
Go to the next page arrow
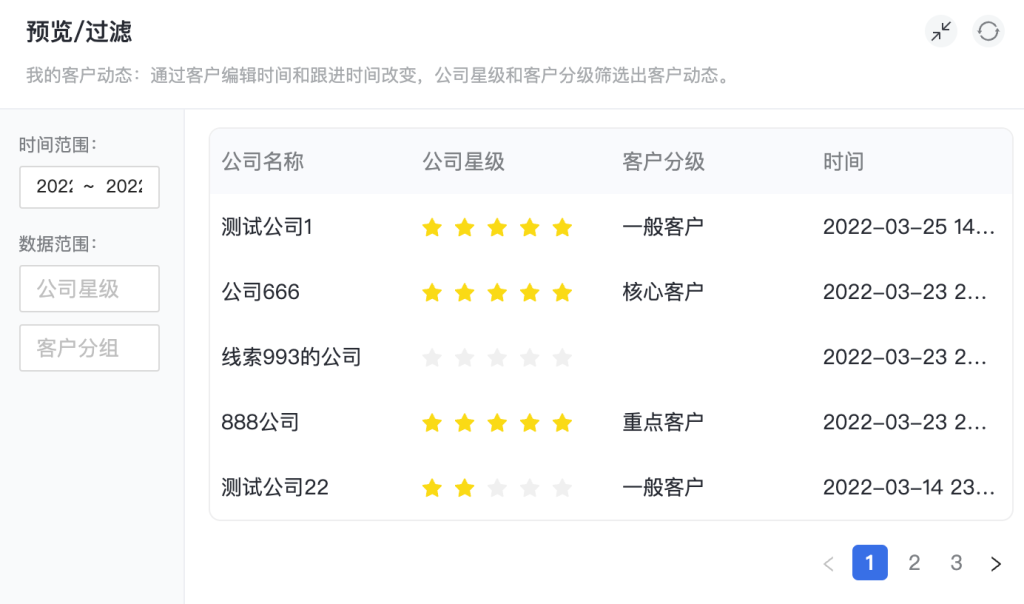click(995, 564)
